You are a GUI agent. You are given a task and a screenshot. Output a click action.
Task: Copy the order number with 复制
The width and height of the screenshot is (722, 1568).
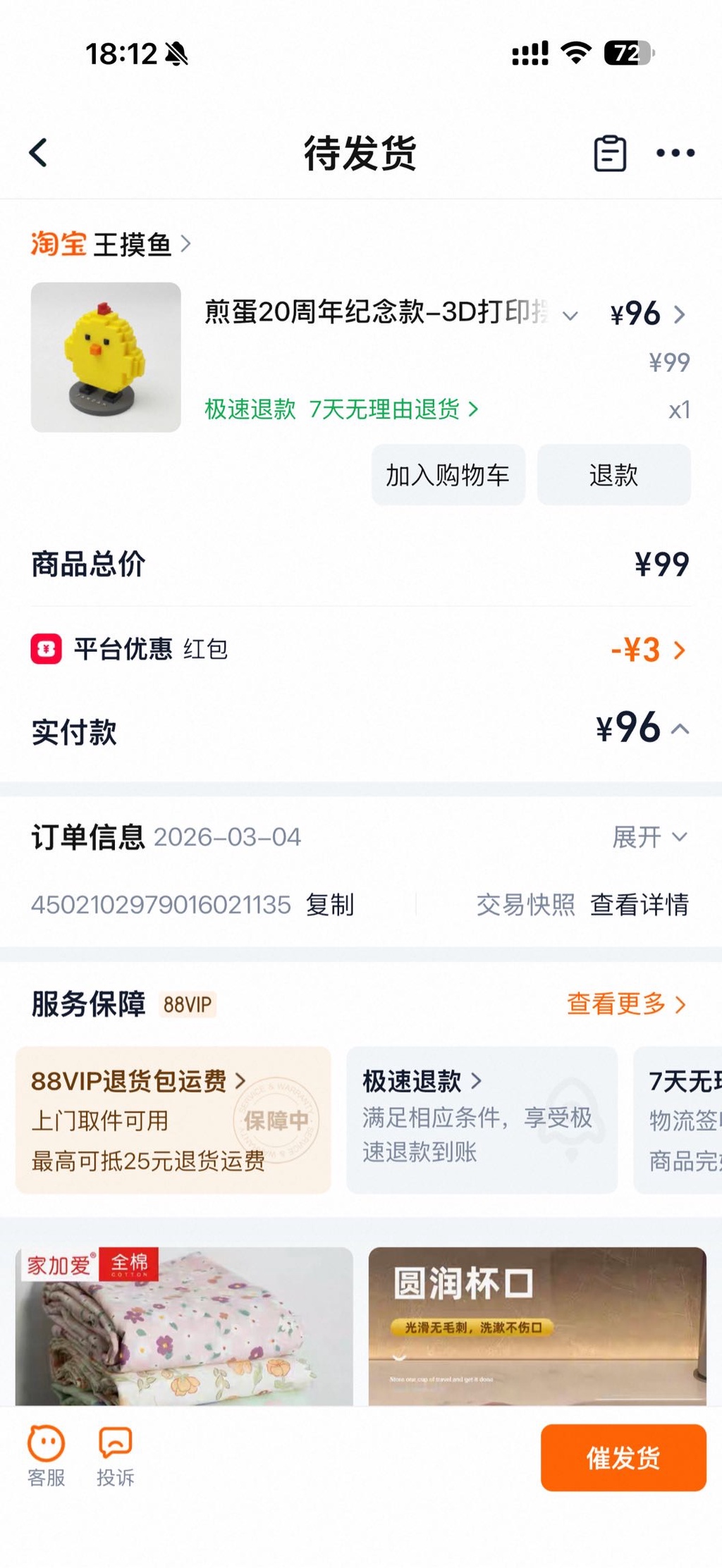click(330, 905)
